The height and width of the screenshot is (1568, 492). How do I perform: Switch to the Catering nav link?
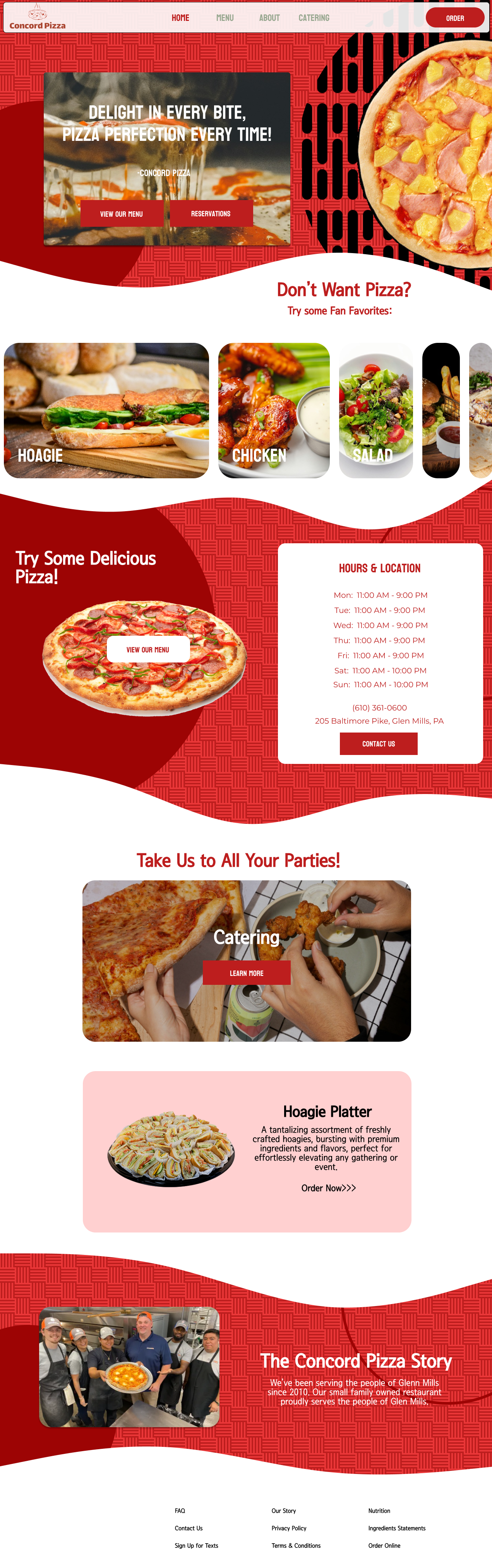(x=314, y=18)
